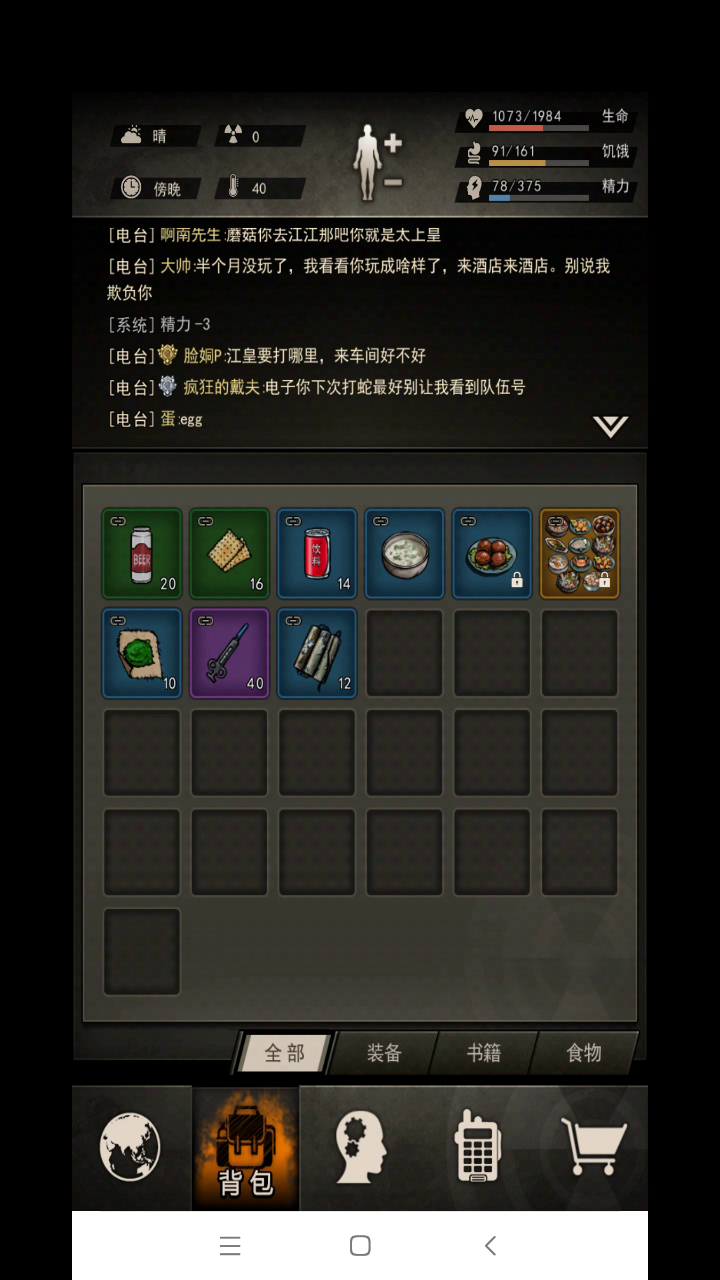This screenshot has width=720, height=1280.
Task: Switch to the 装备 tab
Action: point(384,1053)
